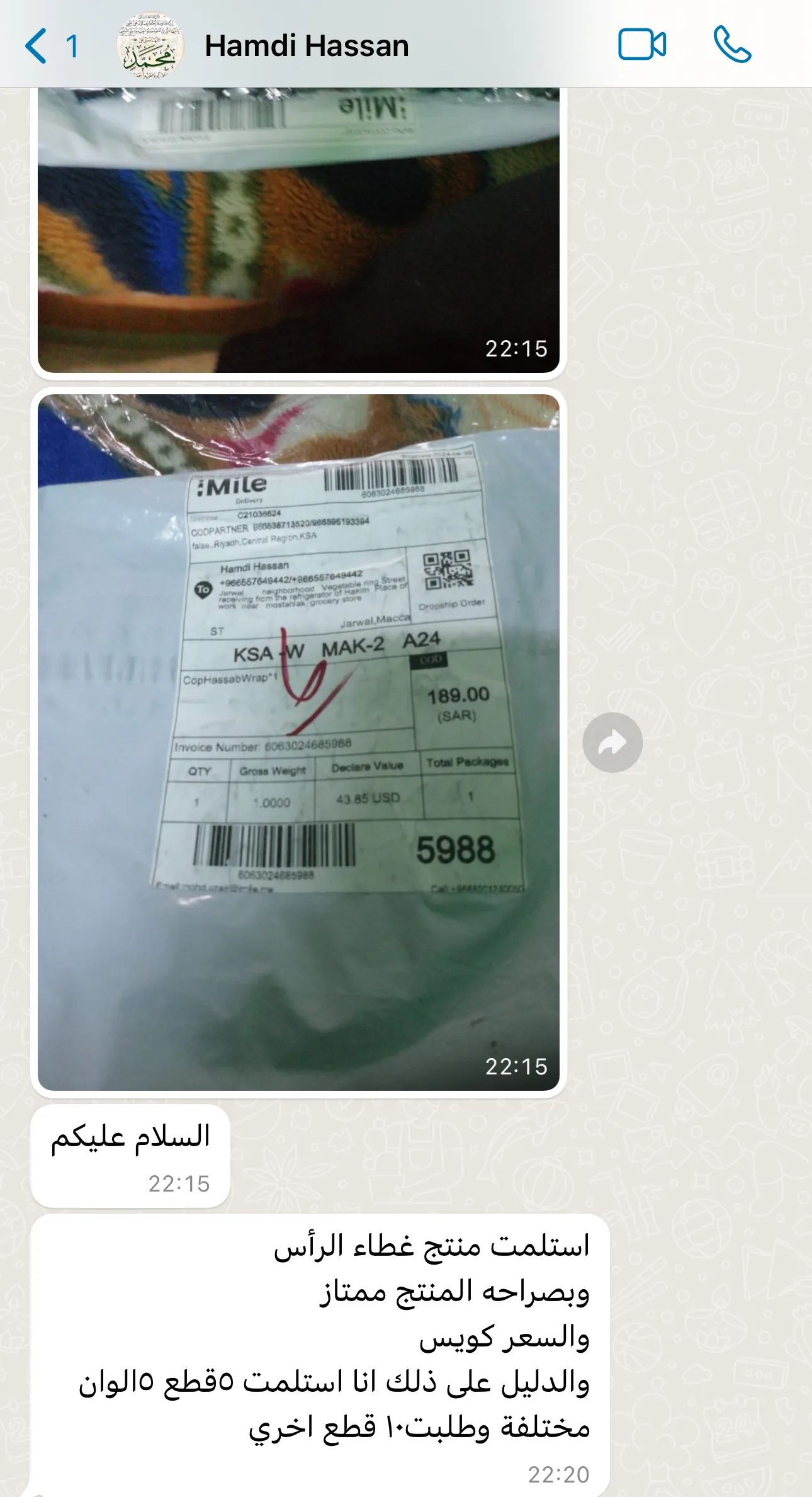Open Hamdi Hassan's contact info

pos(307,46)
